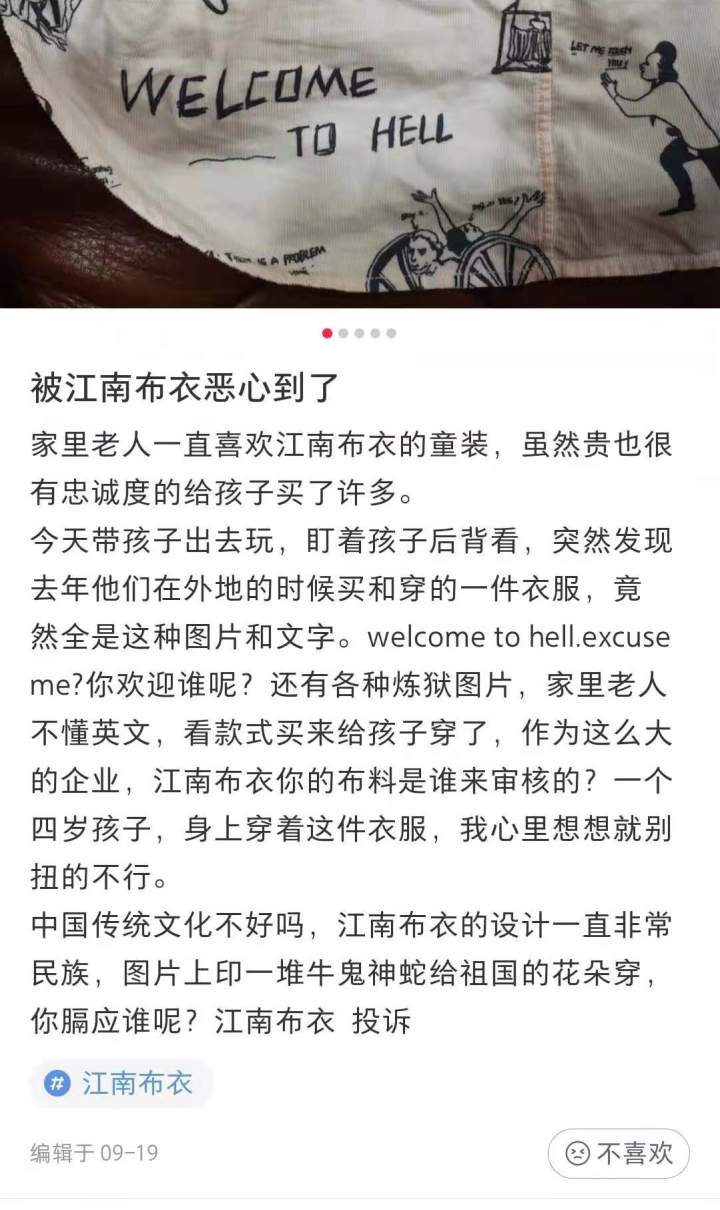Mark this post as 不喜欢
Viewport: 720px width, 1210px height.
click(619, 1153)
